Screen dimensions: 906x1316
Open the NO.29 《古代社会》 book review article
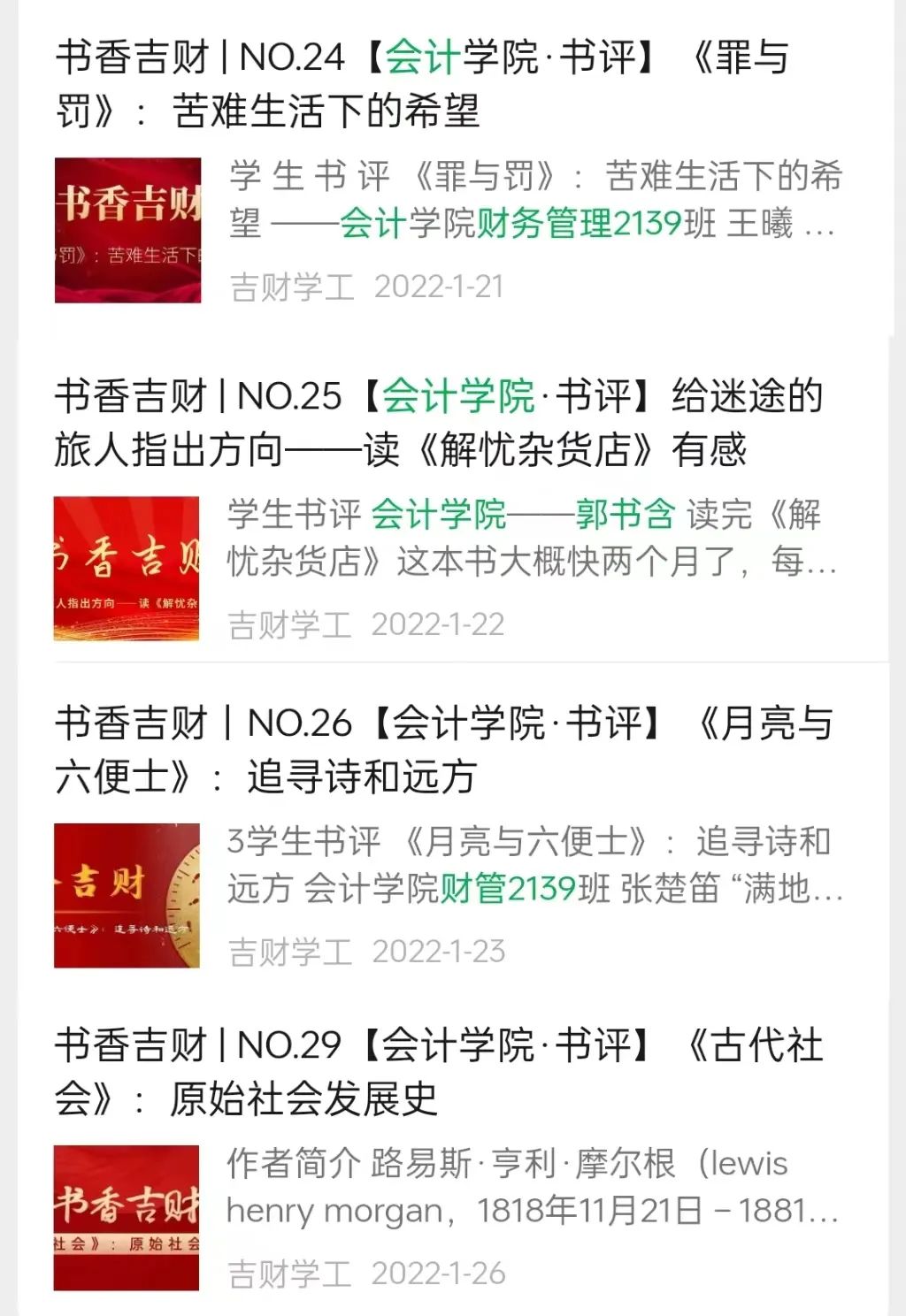click(x=438, y=1072)
